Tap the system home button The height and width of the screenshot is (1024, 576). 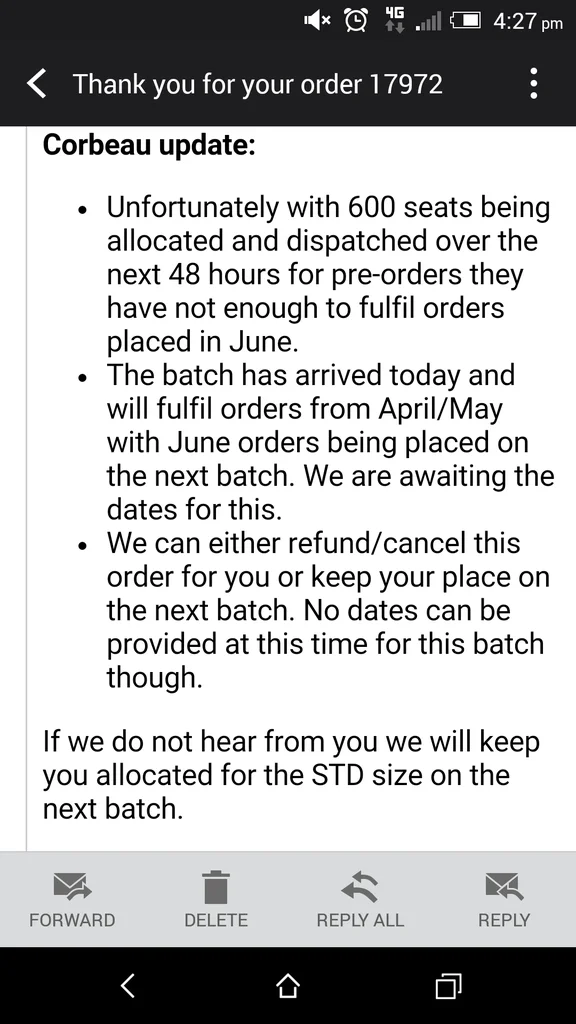[x=288, y=985]
